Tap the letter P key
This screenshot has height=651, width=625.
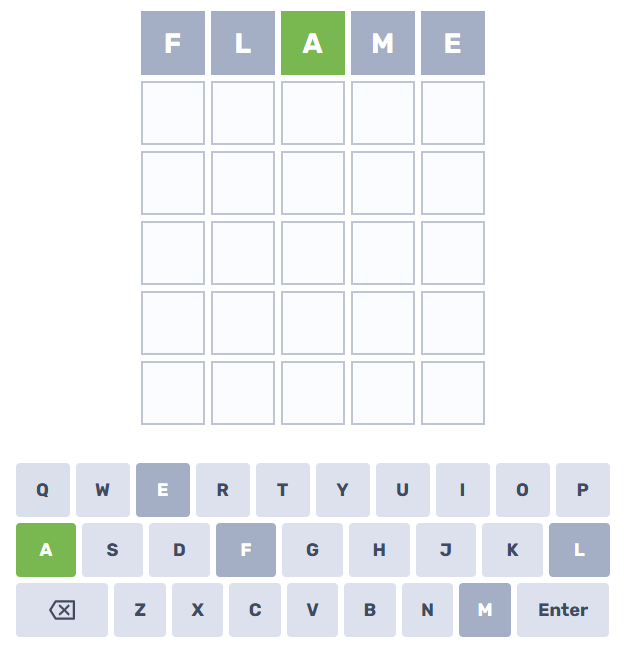point(582,490)
